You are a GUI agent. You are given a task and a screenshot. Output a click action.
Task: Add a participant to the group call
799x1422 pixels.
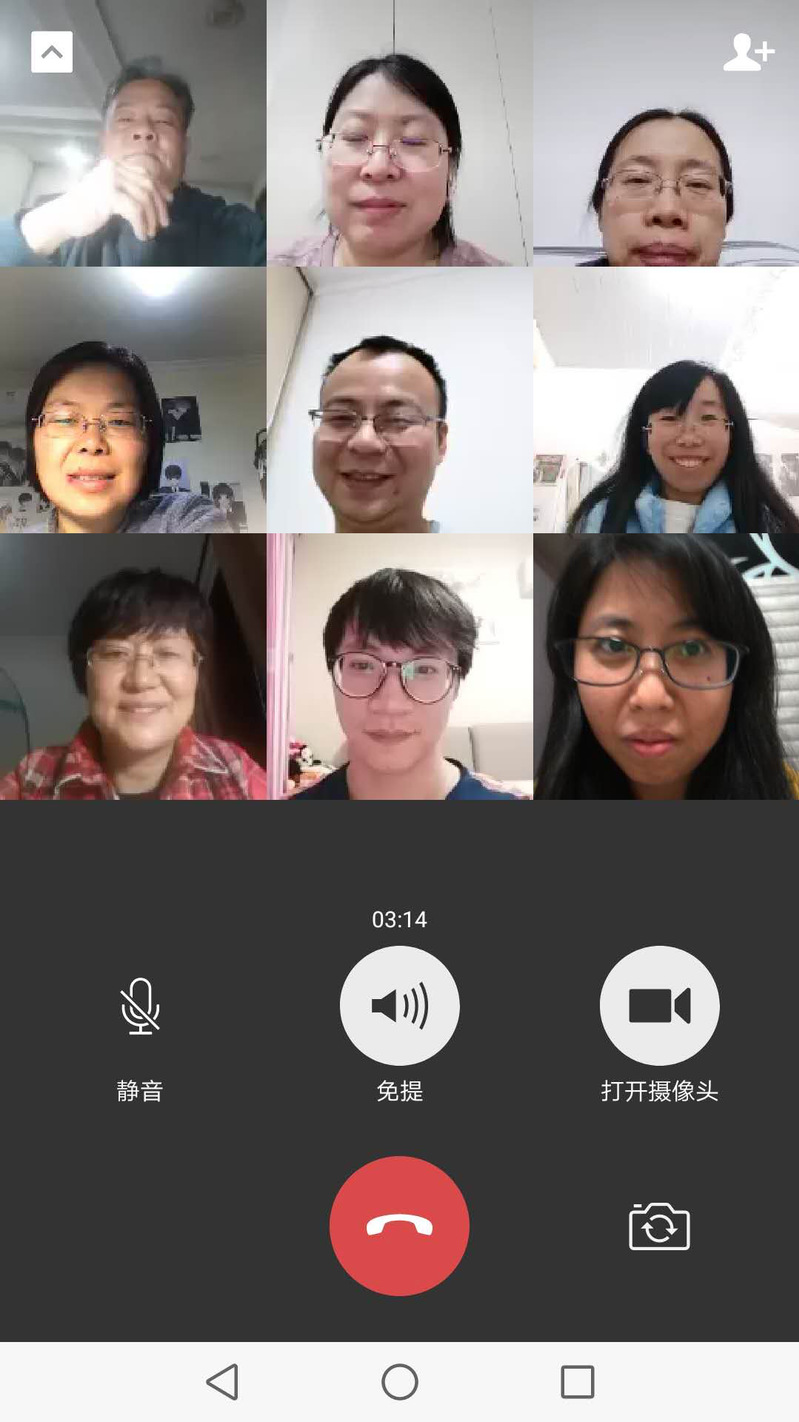point(748,52)
